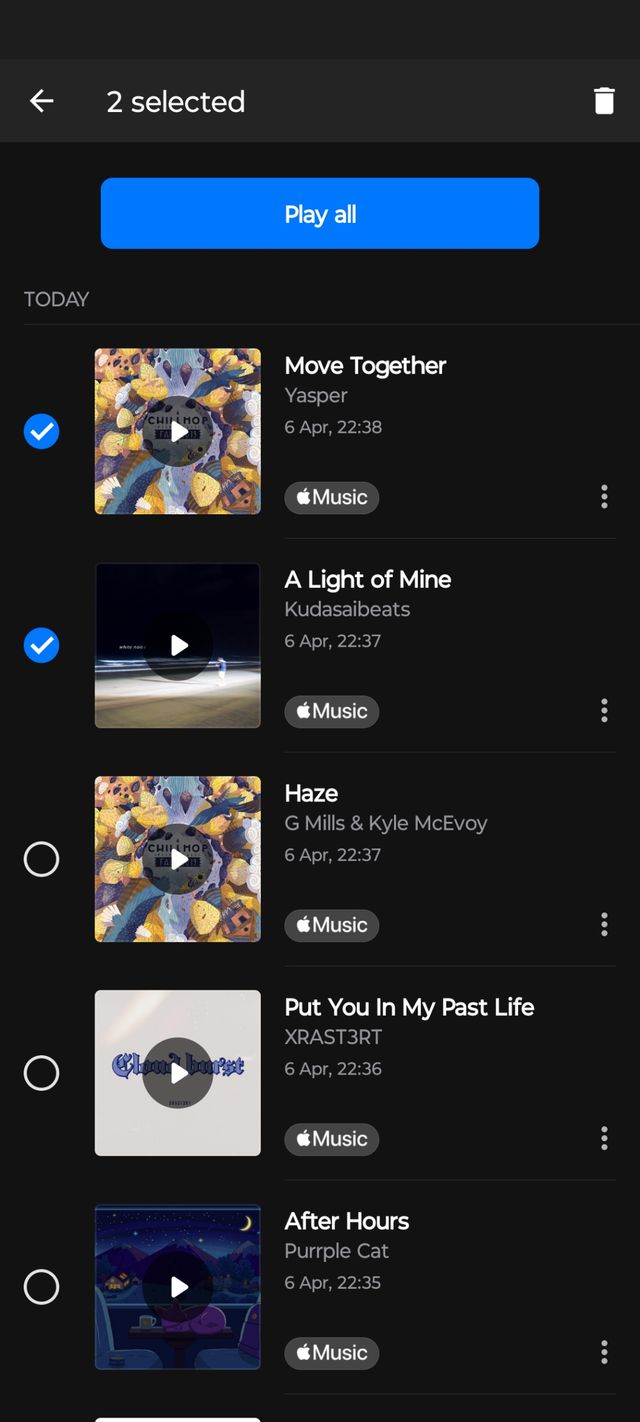Uncheck the Move Together song

coord(41,431)
